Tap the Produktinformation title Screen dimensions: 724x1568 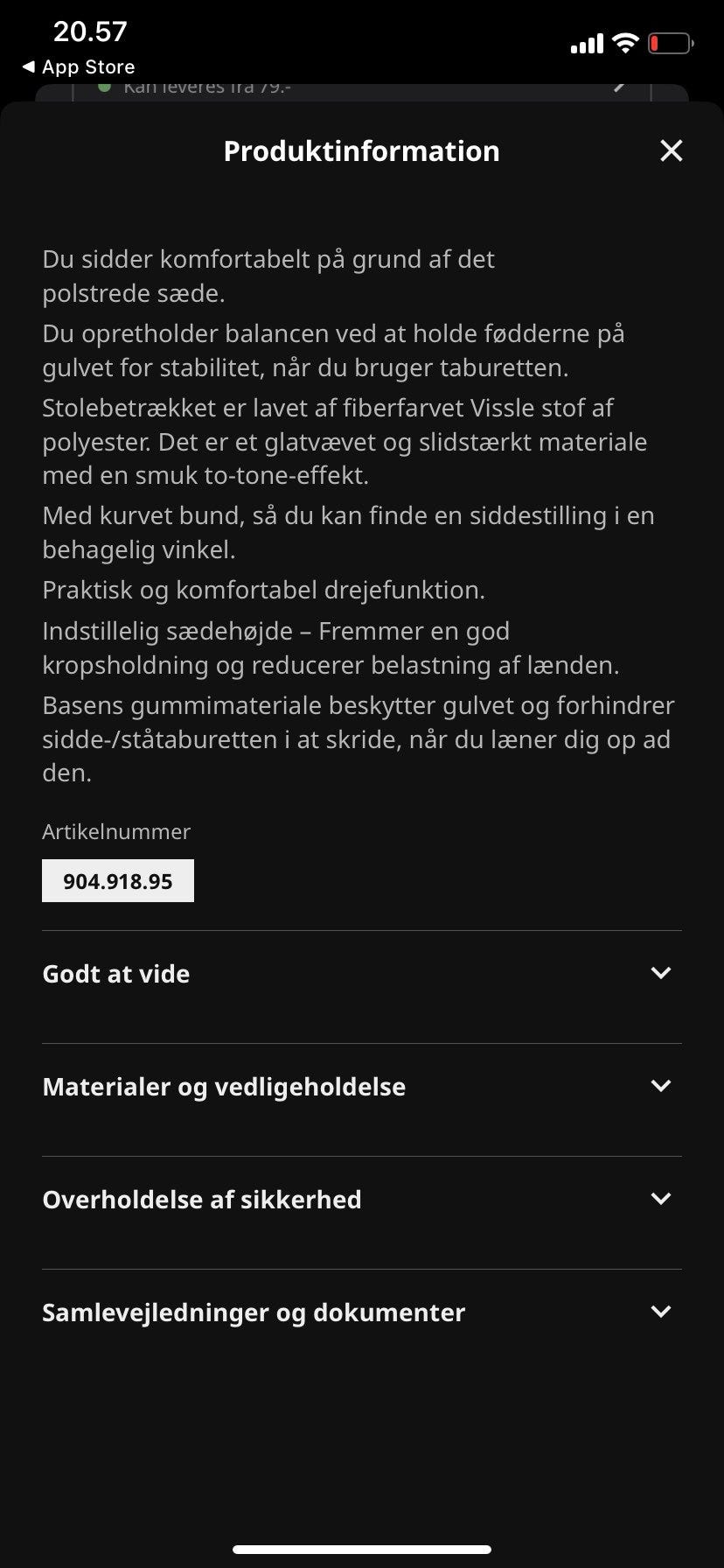coord(361,150)
